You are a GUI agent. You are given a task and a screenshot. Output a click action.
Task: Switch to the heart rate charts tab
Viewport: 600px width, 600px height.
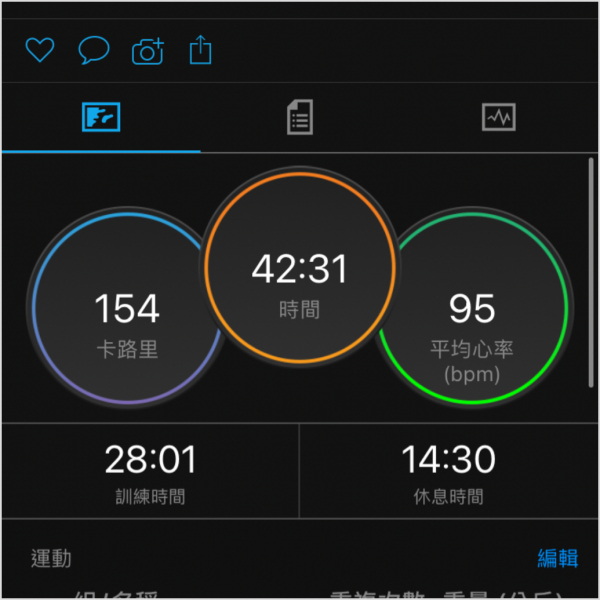[x=498, y=119]
